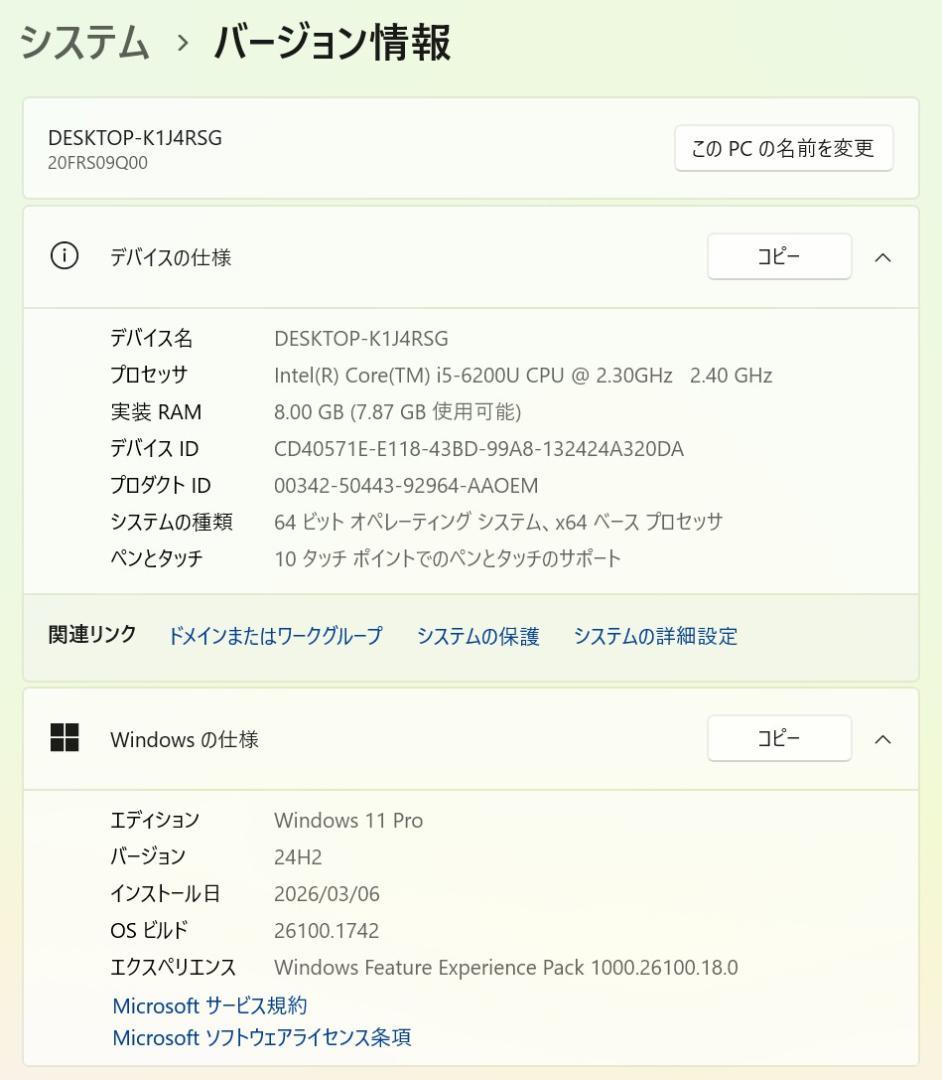Open システムの詳細設定 link

click(656, 636)
